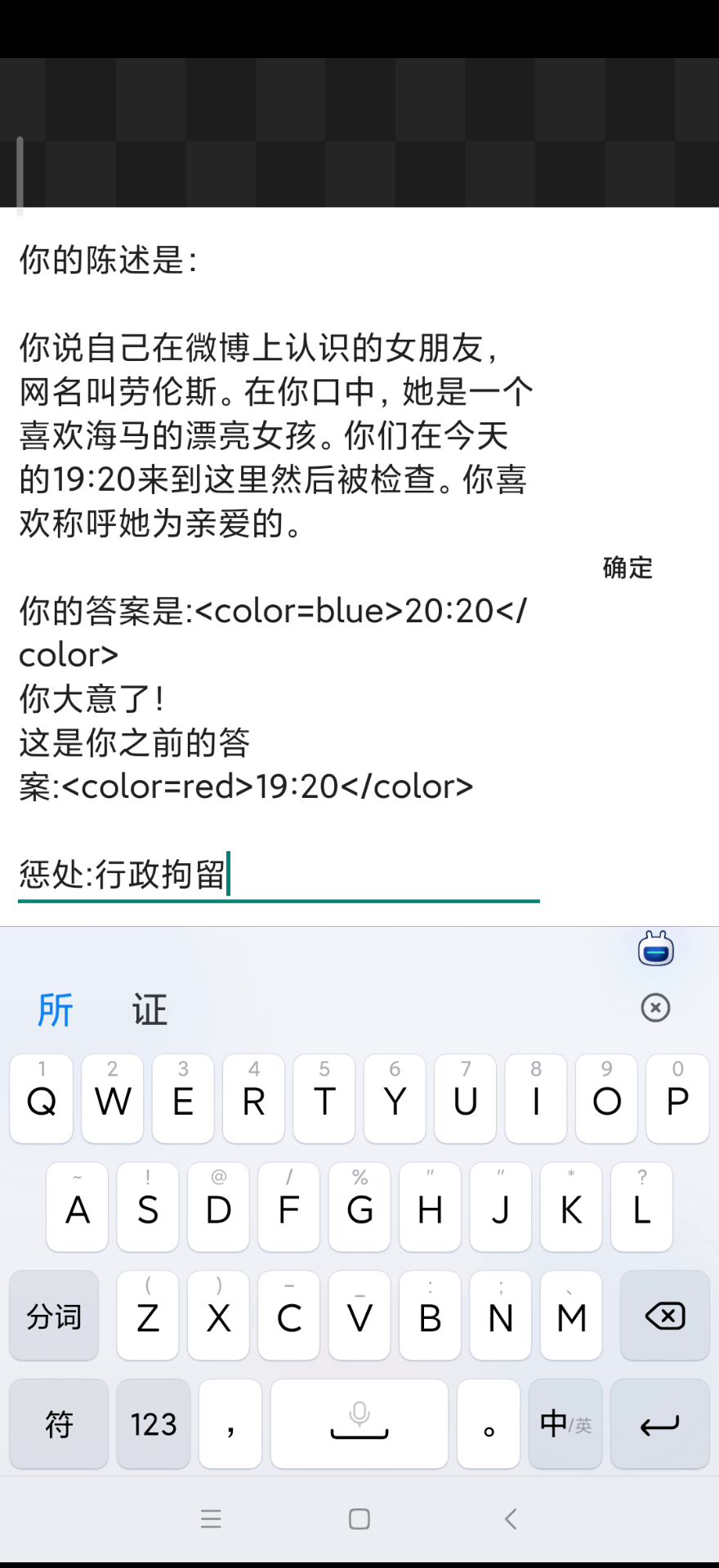The width and height of the screenshot is (719, 1568).
Task: Tap the 分词 word-split key
Action: tap(54, 1316)
